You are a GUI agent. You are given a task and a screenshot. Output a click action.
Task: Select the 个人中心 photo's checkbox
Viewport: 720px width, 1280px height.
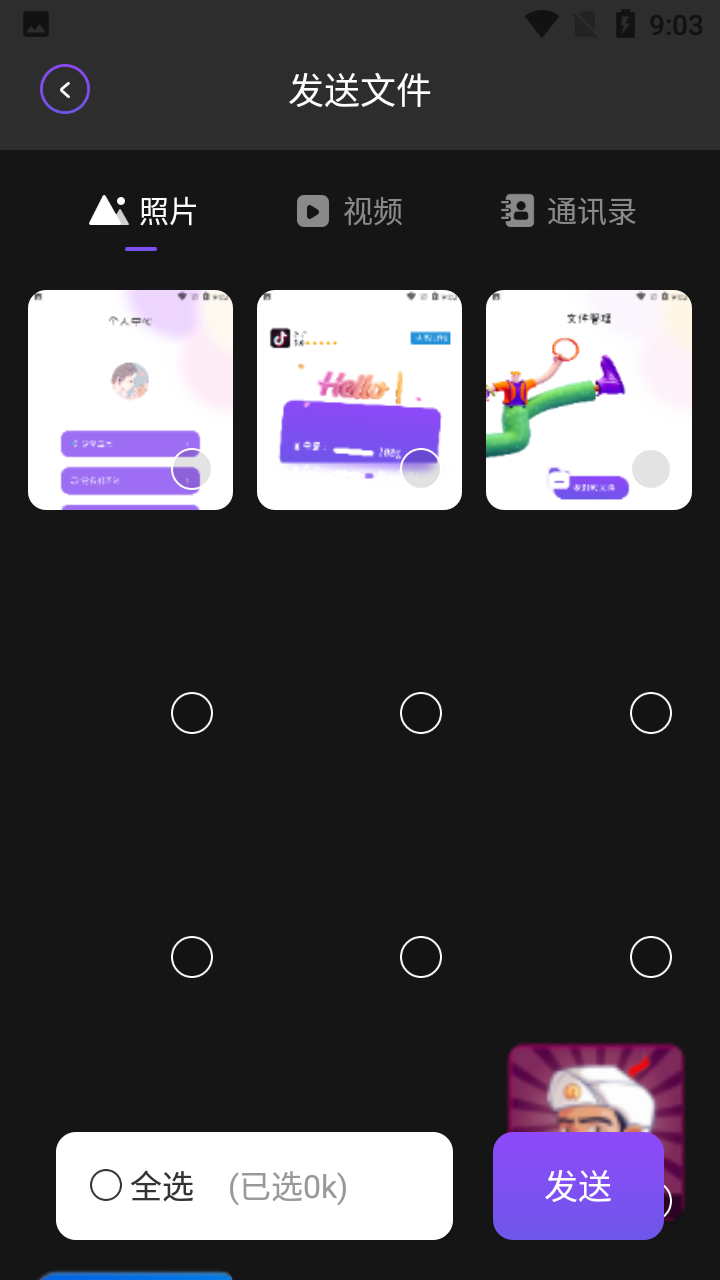point(191,469)
